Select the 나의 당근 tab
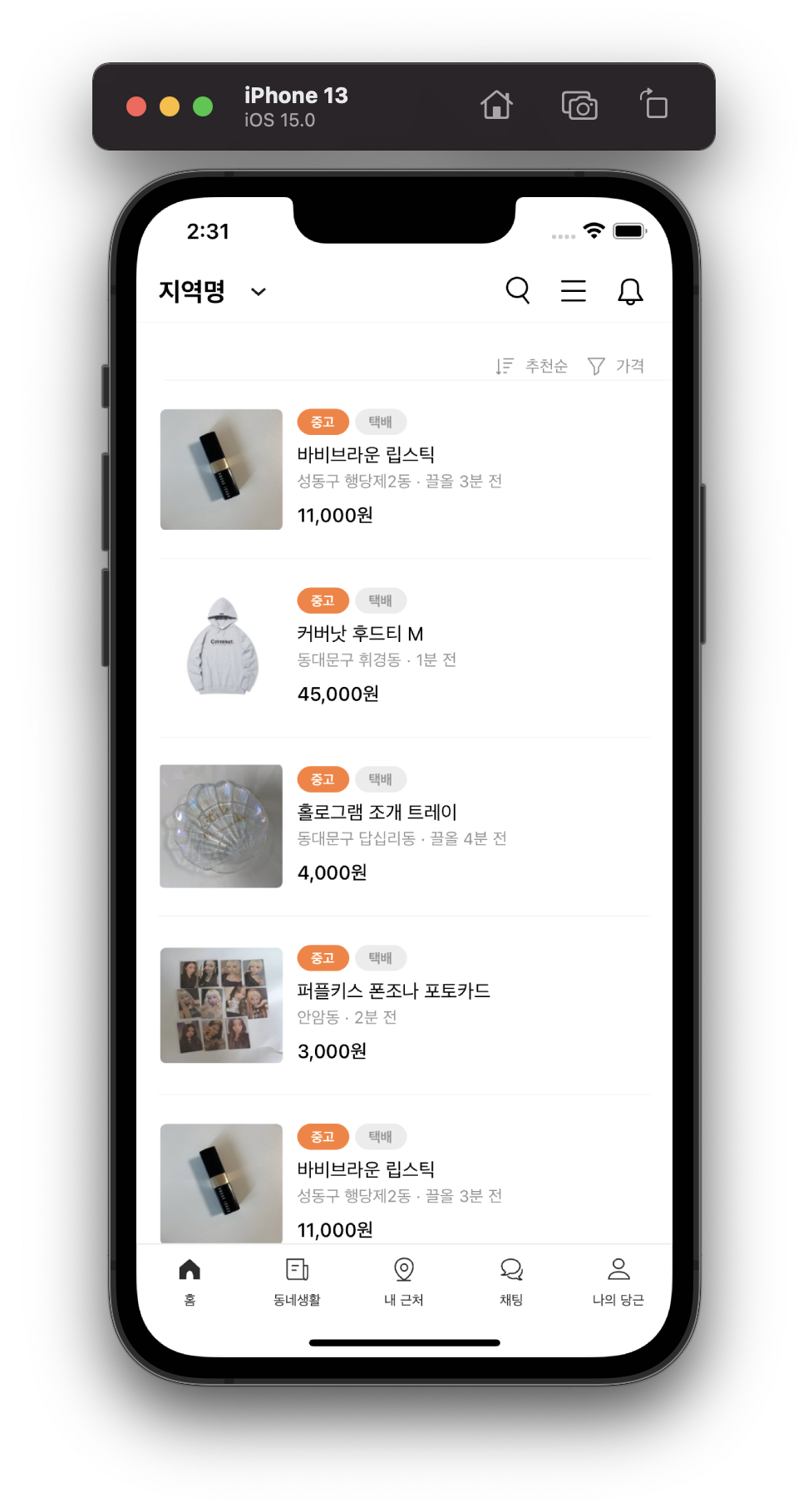The image size is (808, 1512). (618, 1281)
